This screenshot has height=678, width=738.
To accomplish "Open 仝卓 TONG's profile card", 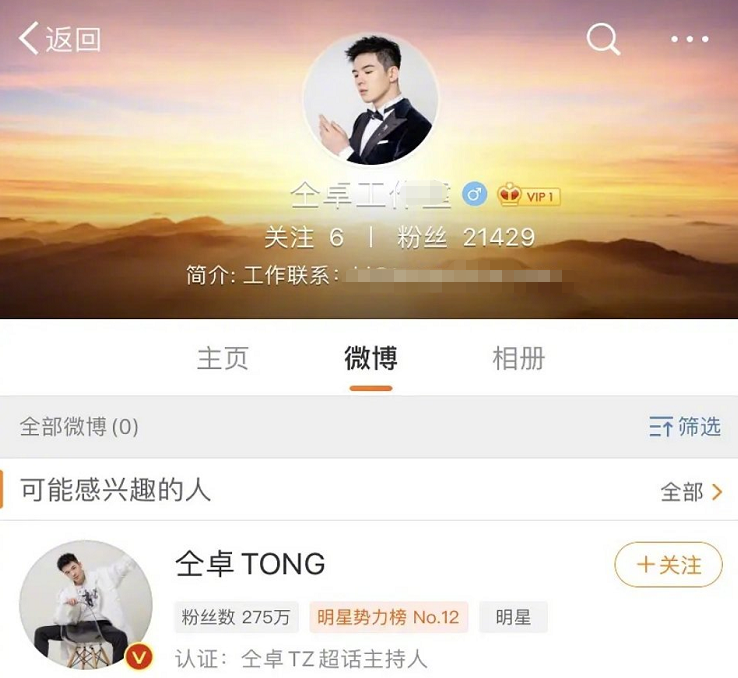I will (250, 564).
